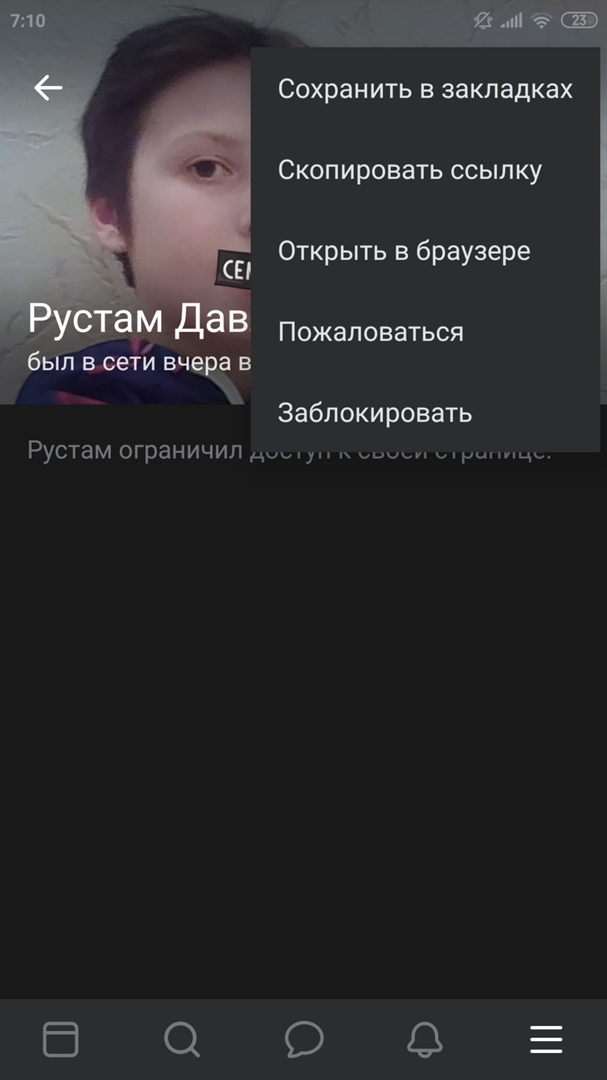
Task: Open the notifications bell tab
Action: [425, 1040]
